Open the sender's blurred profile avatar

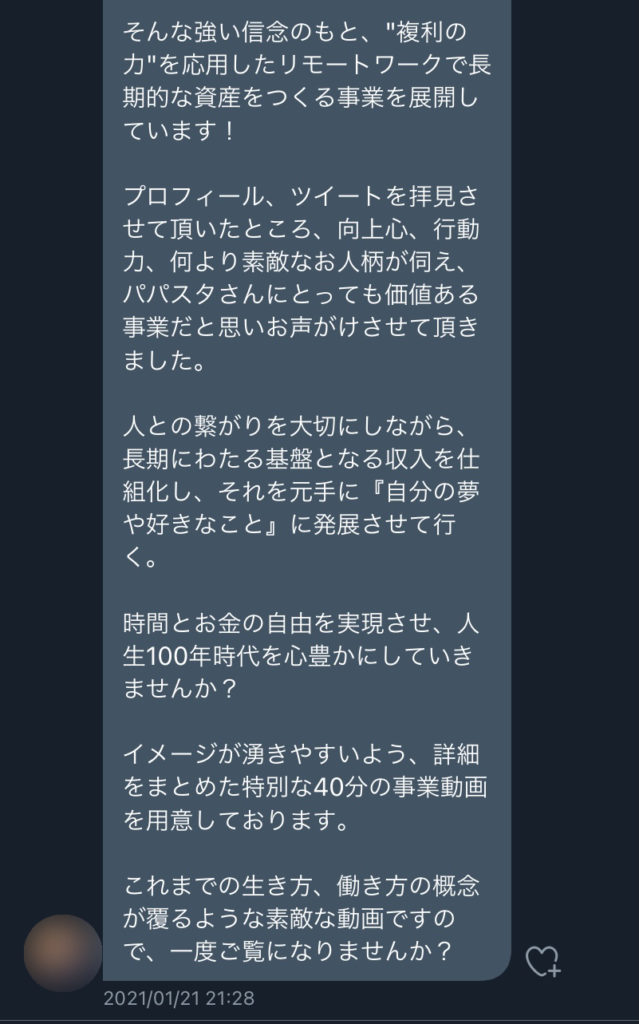[63, 952]
